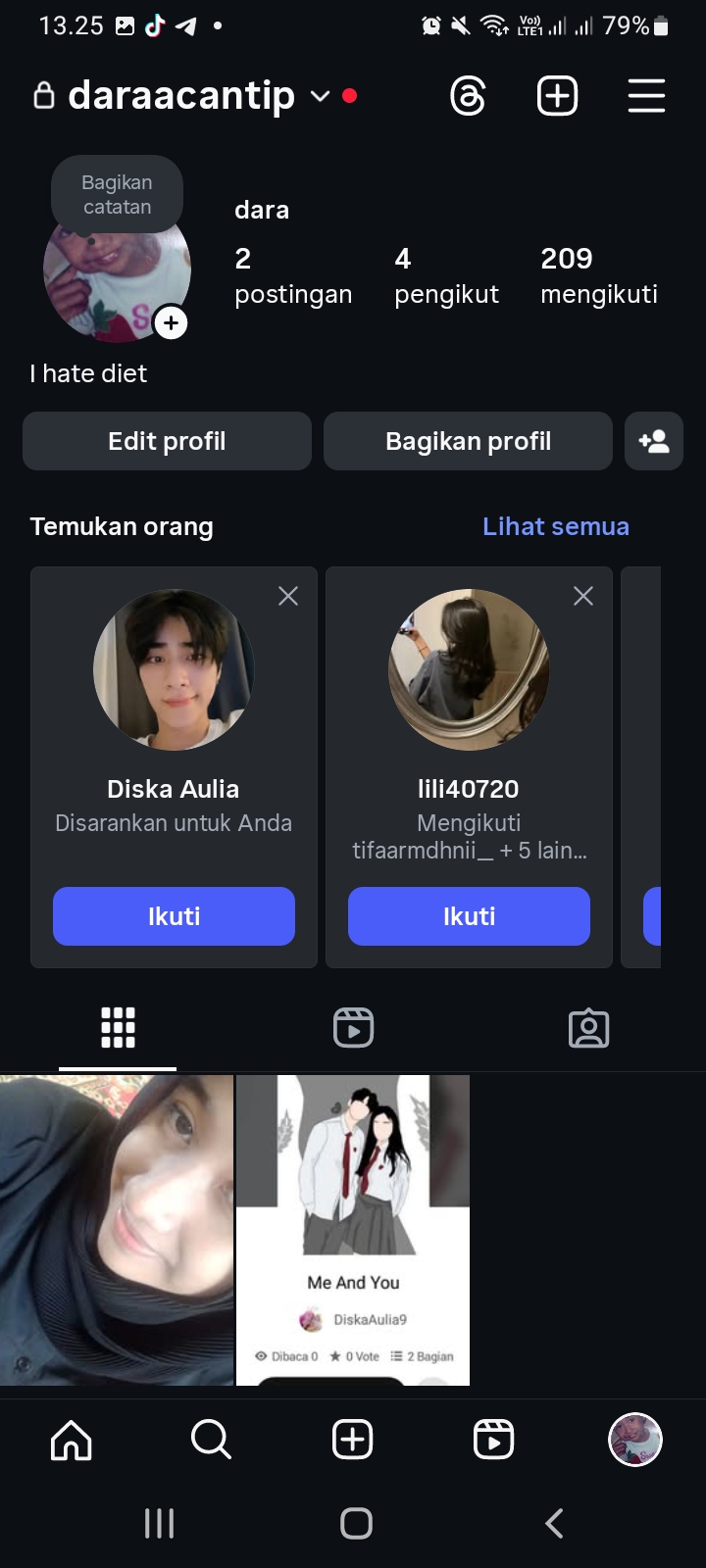This screenshot has width=706, height=1568.
Task: Expand the daraacantip account switcher
Action: tap(320, 96)
